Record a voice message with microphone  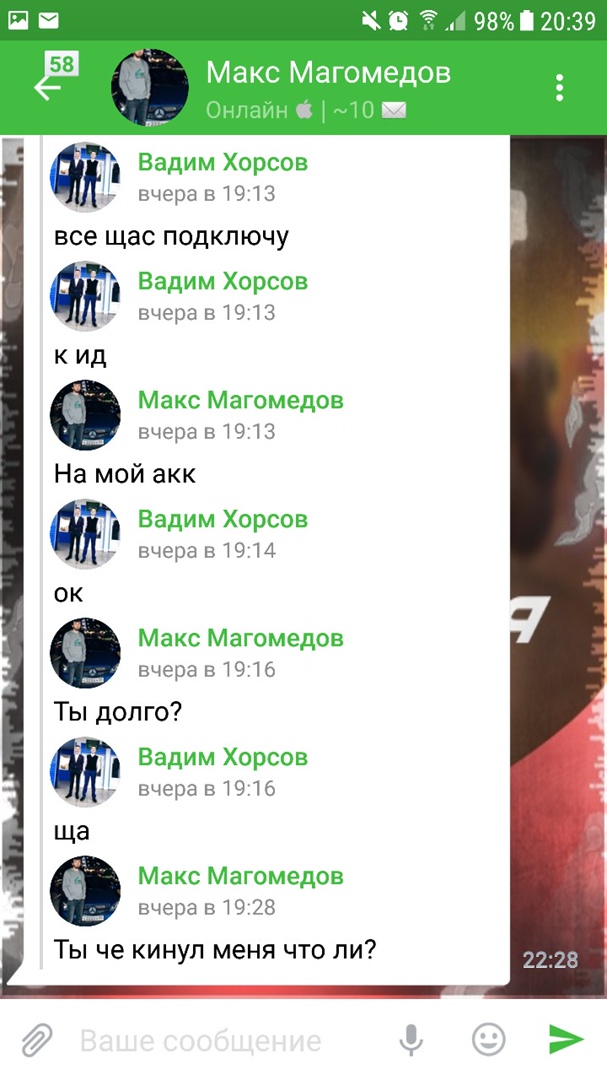tap(411, 1041)
